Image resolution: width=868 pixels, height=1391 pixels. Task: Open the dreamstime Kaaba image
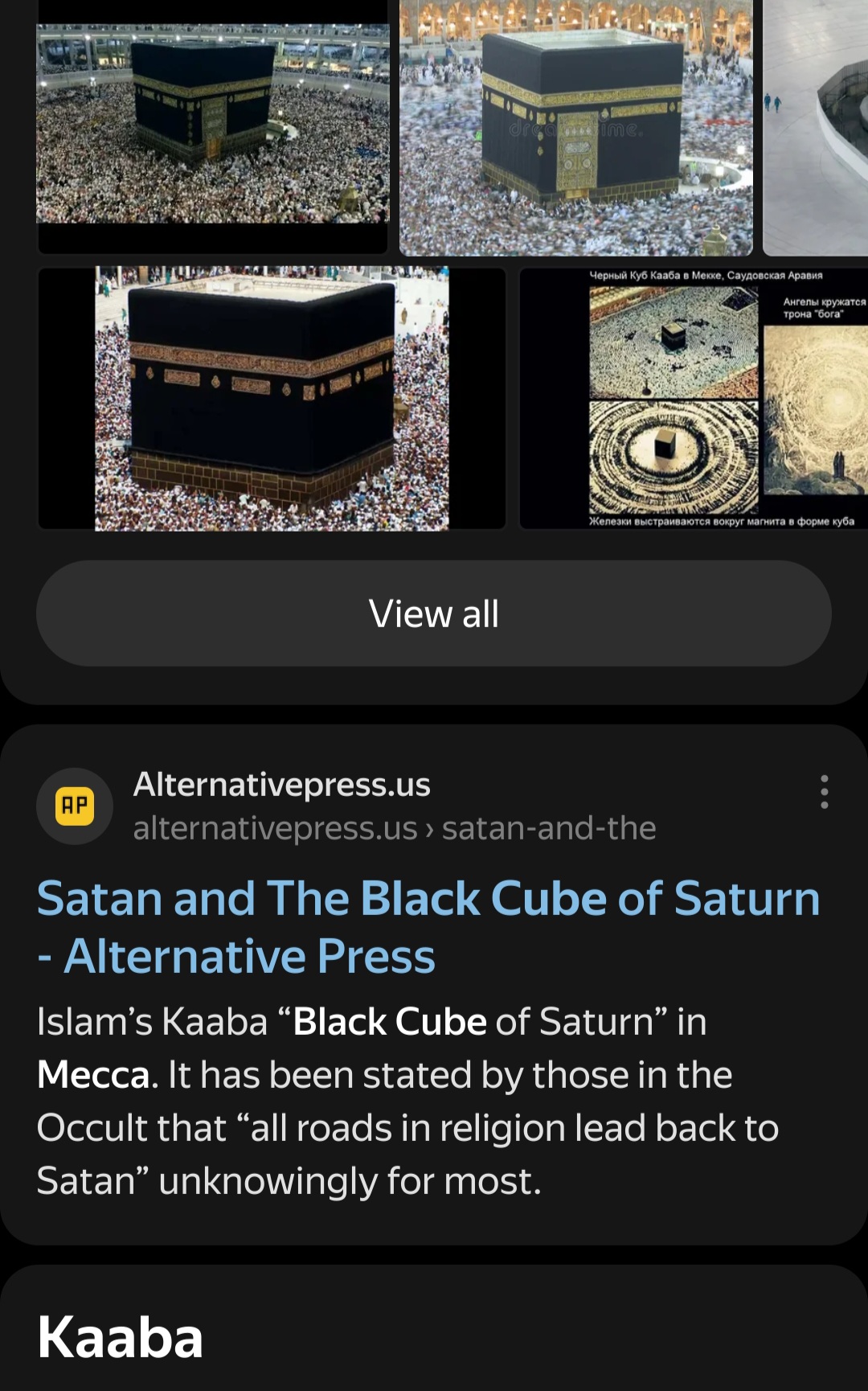tap(576, 127)
